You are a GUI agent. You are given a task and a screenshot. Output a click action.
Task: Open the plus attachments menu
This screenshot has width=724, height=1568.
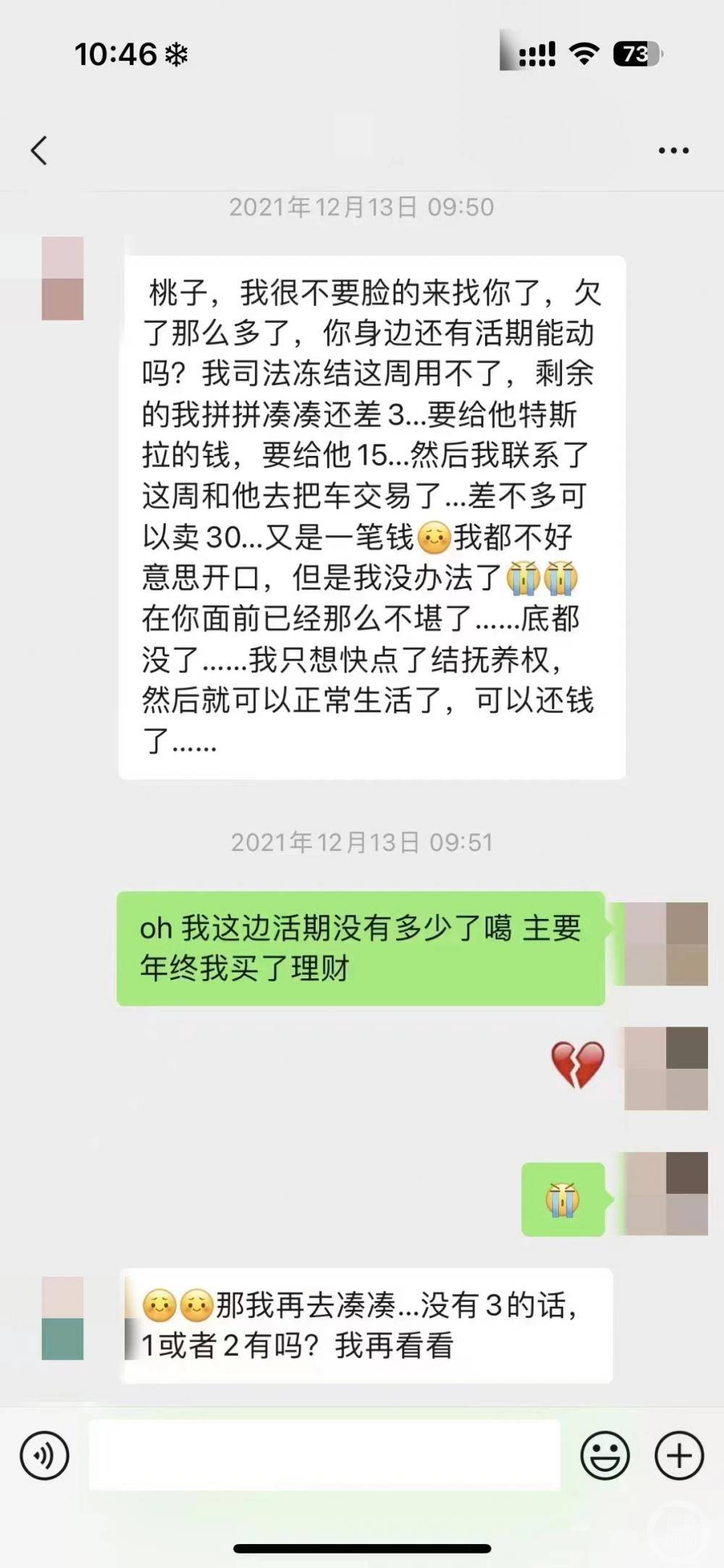(679, 1455)
